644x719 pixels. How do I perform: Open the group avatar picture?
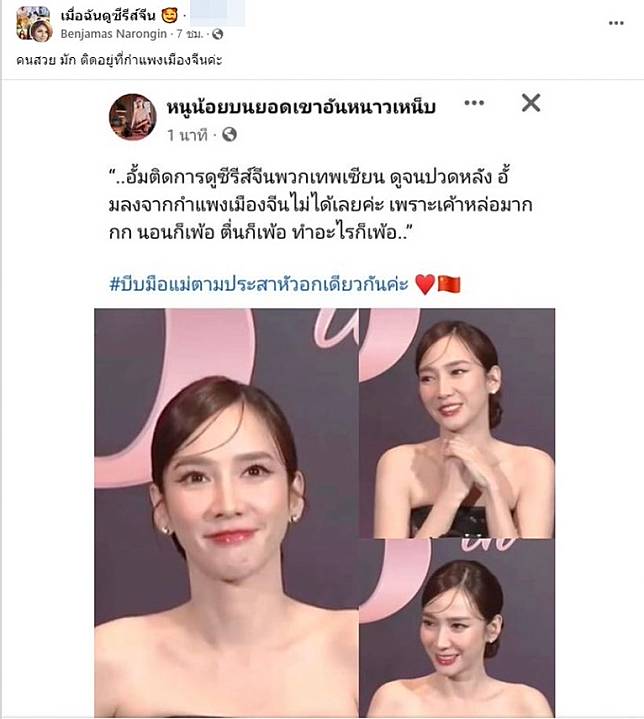click(x=33, y=23)
